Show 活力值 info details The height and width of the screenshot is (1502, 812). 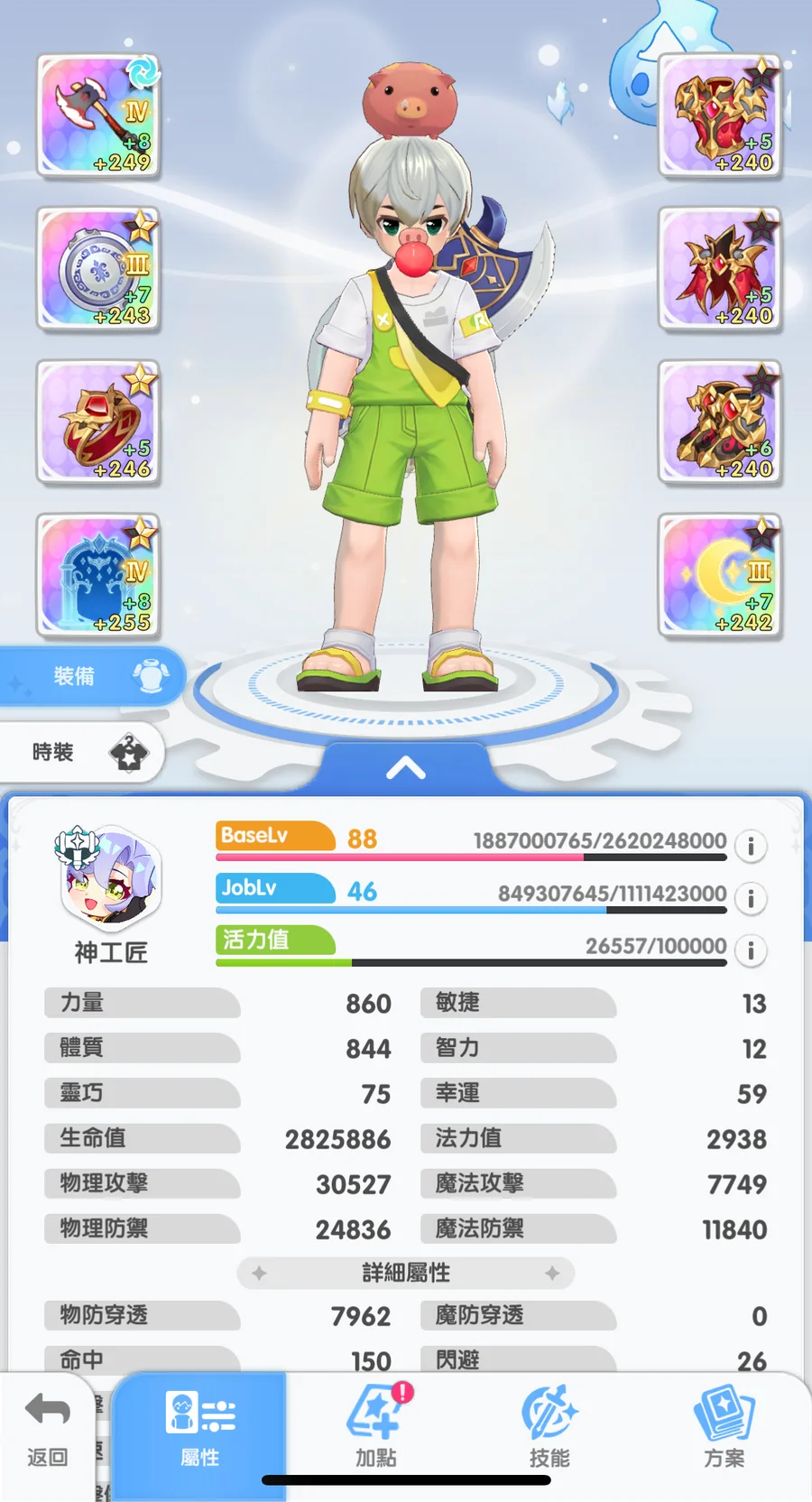coord(751,950)
